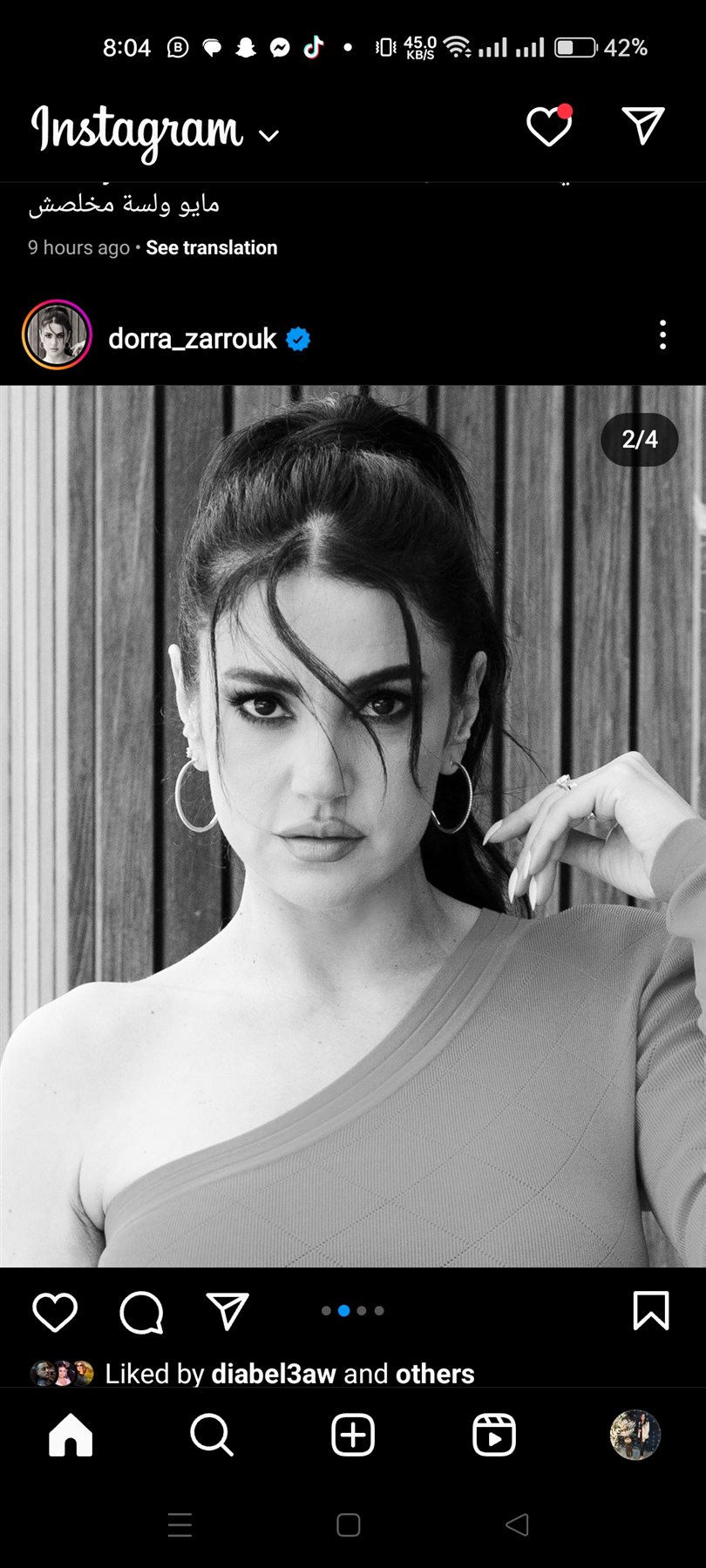Go back using system back button
This screenshot has height=1568, width=706.
tap(517, 1524)
